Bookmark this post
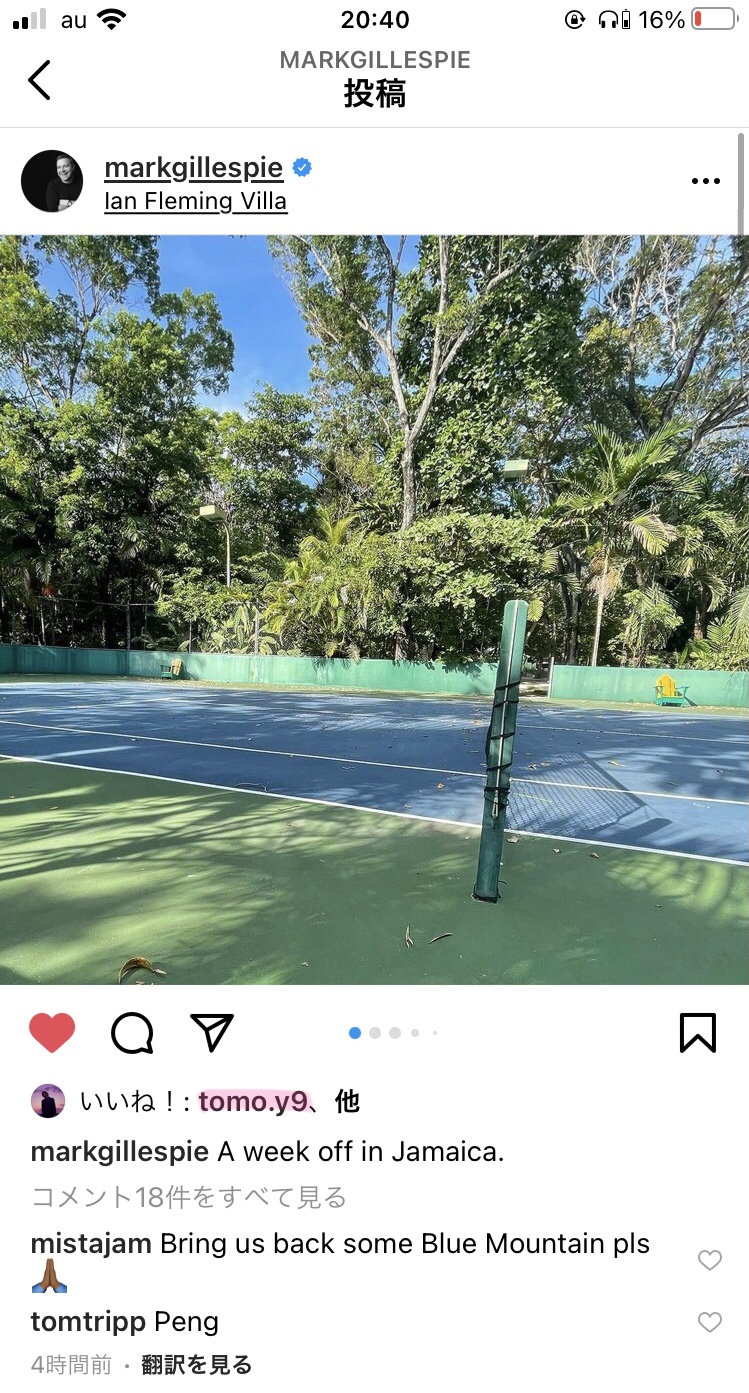 pyautogui.click(x=698, y=1033)
